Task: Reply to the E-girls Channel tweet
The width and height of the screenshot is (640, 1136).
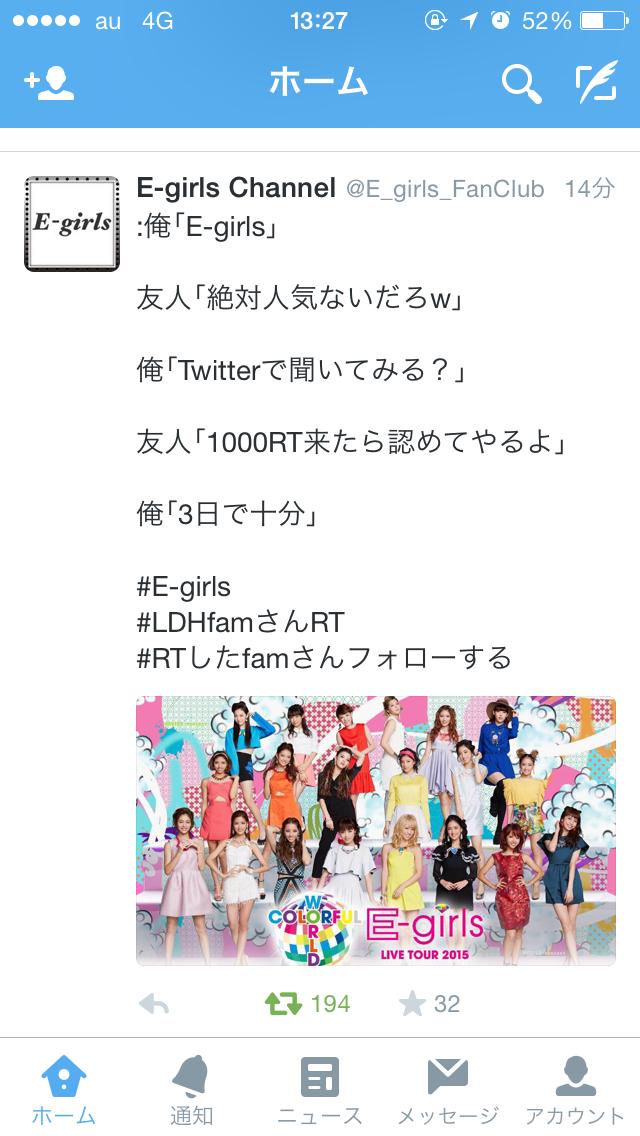Action: point(154,1004)
